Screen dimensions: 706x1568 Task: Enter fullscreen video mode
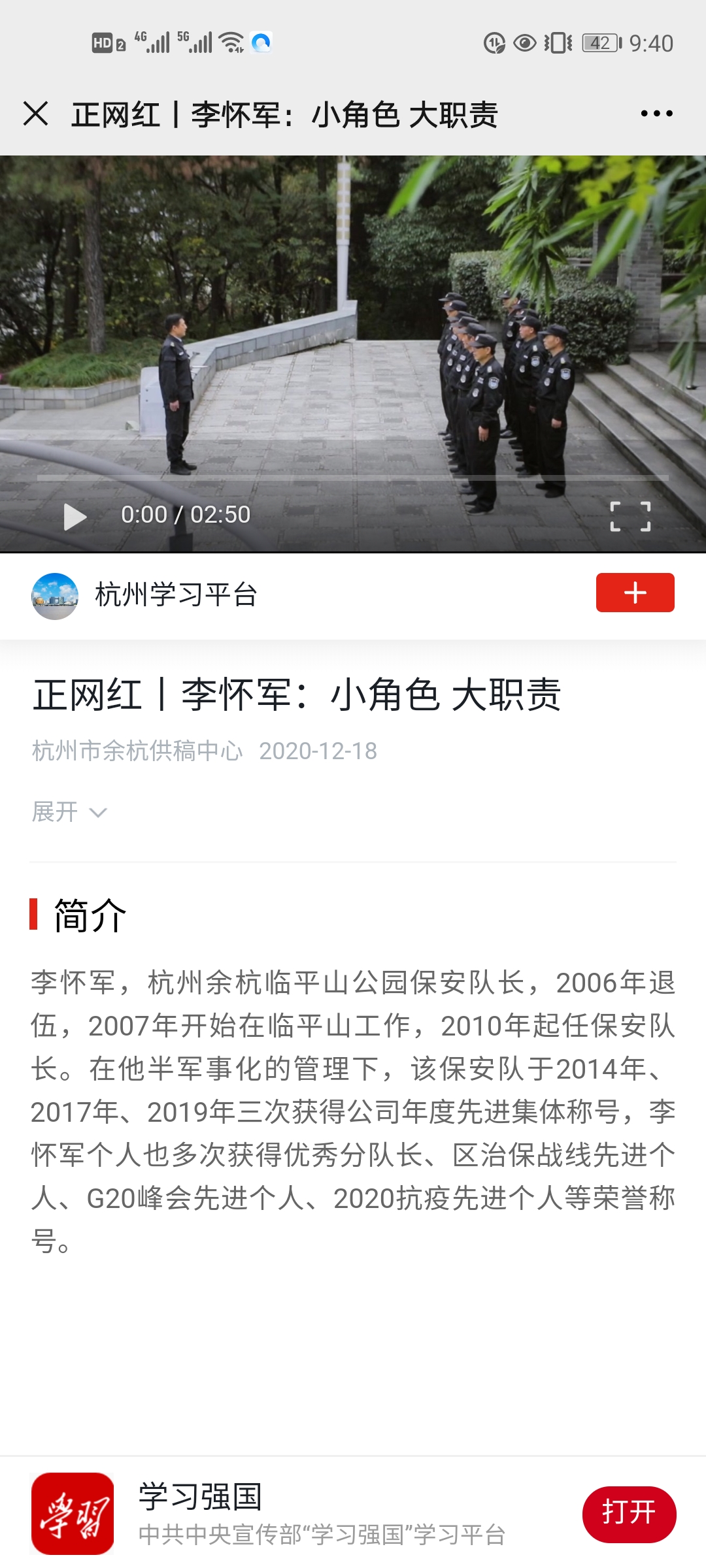(x=630, y=517)
